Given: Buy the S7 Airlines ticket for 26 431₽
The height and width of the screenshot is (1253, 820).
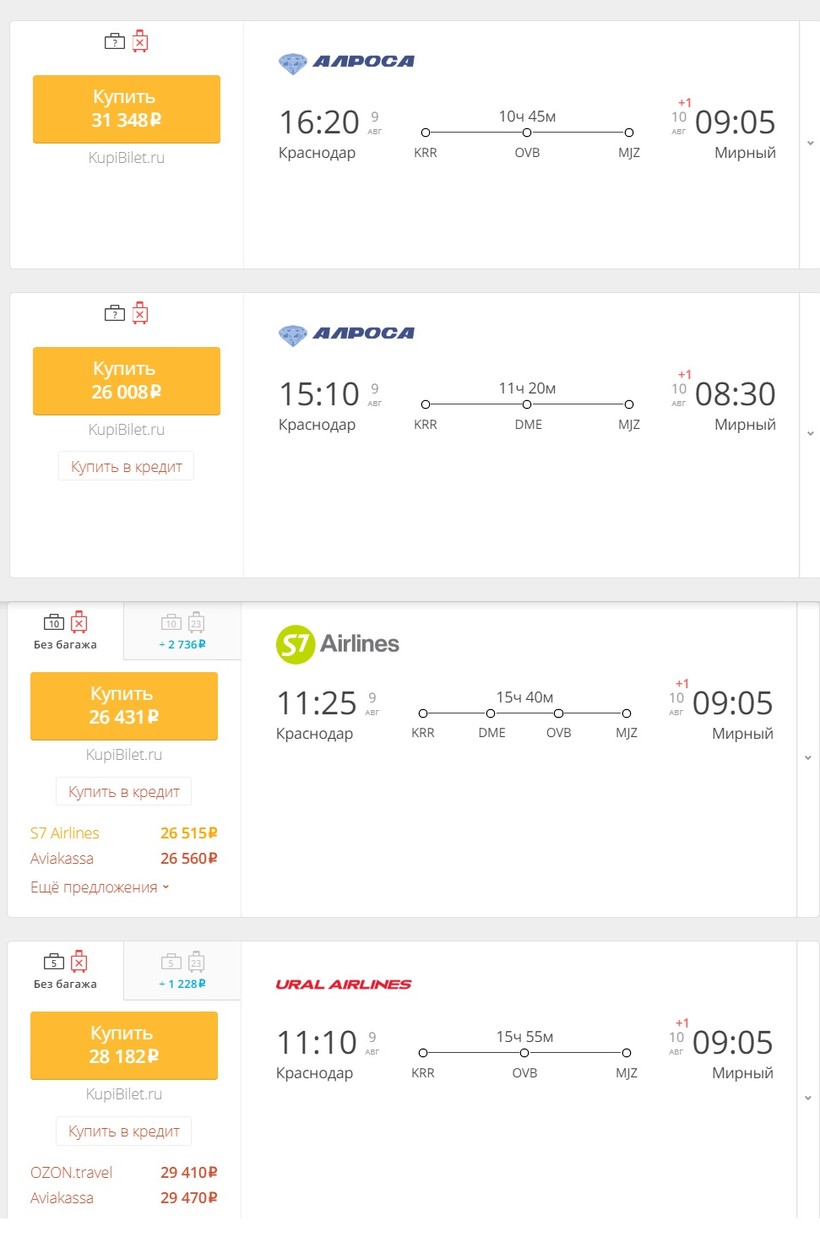Looking at the screenshot, I should pos(124,706).
